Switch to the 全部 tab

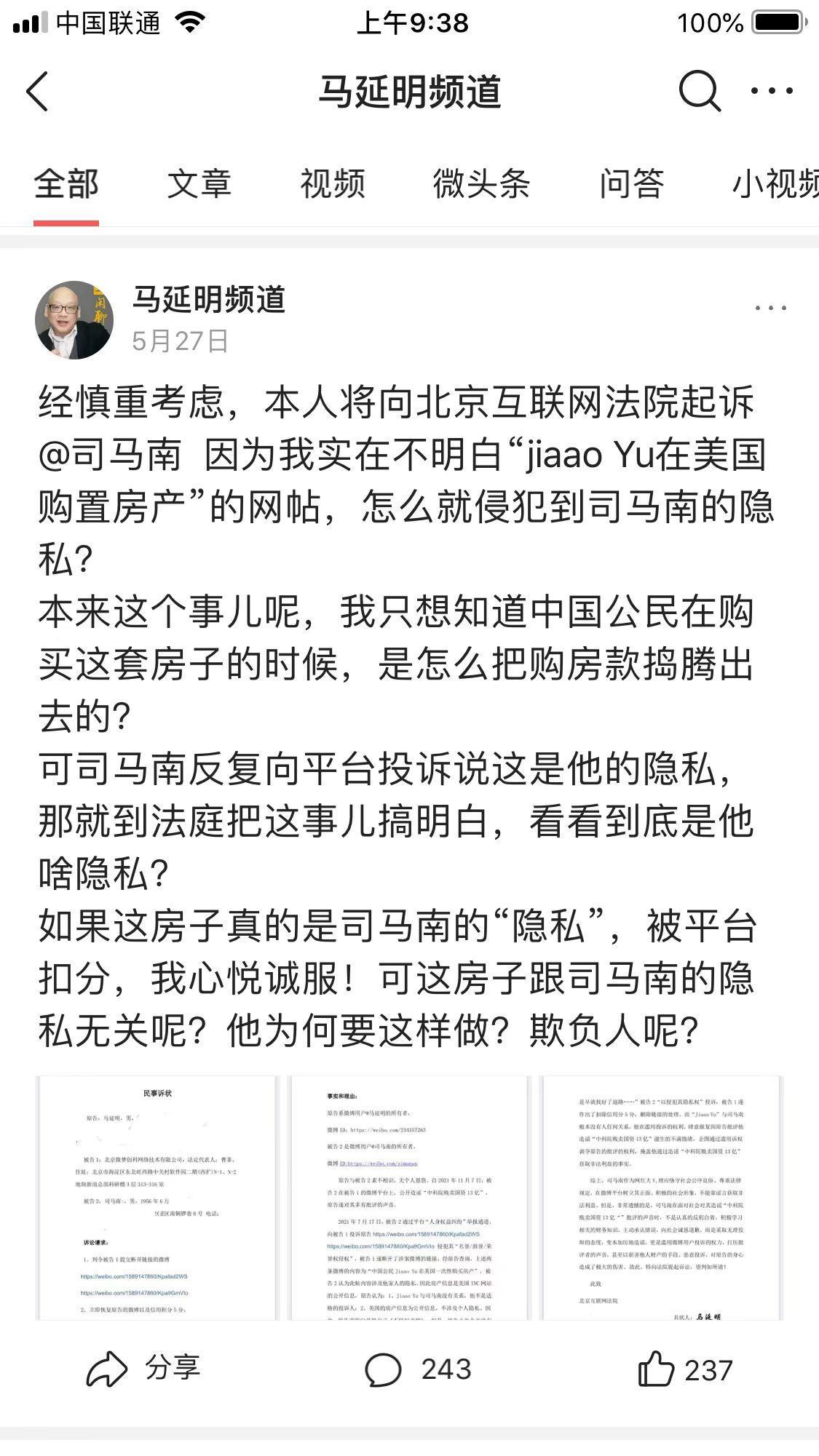coord(66,184)
